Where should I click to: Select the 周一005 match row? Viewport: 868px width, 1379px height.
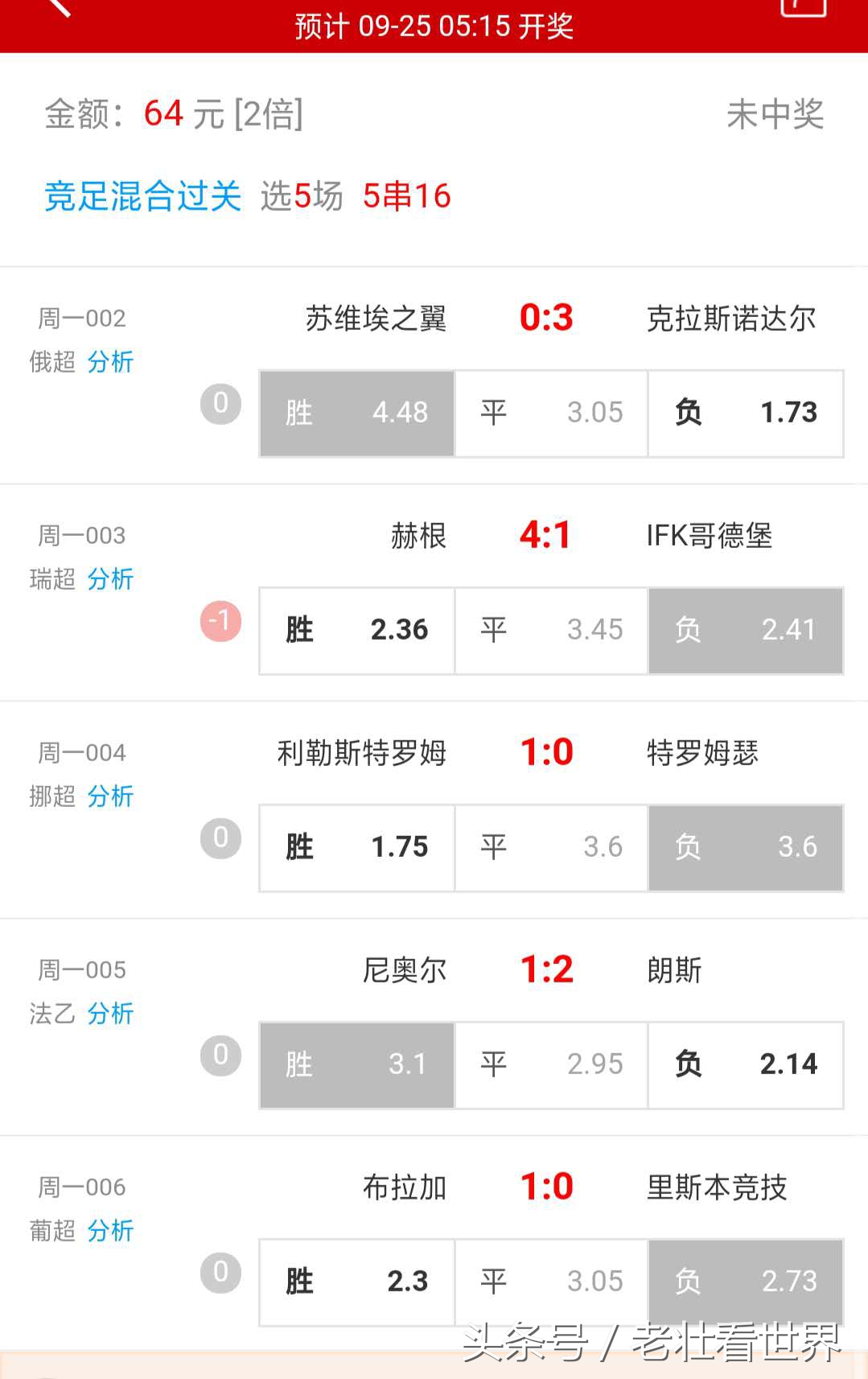tap(83, 969)
